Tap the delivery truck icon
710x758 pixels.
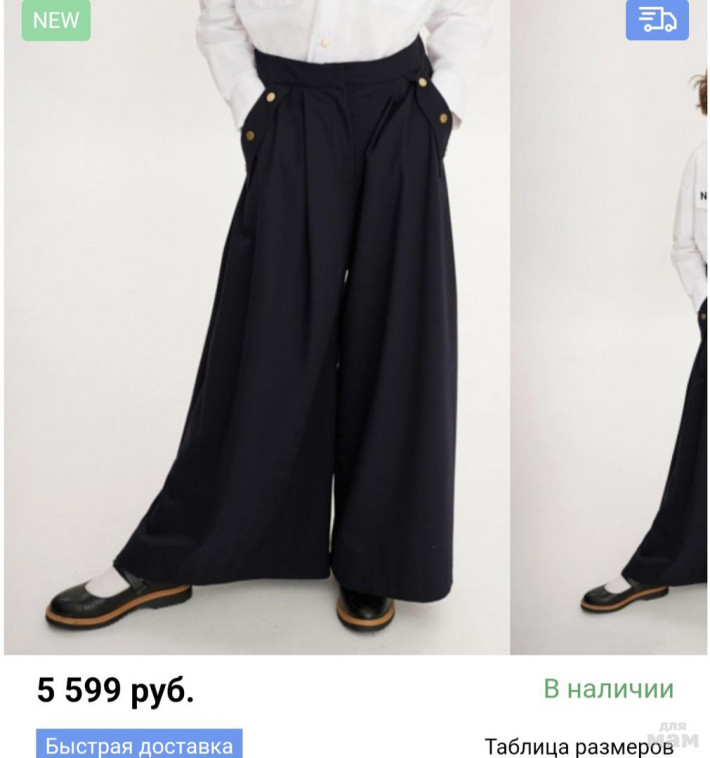point(657,19)
